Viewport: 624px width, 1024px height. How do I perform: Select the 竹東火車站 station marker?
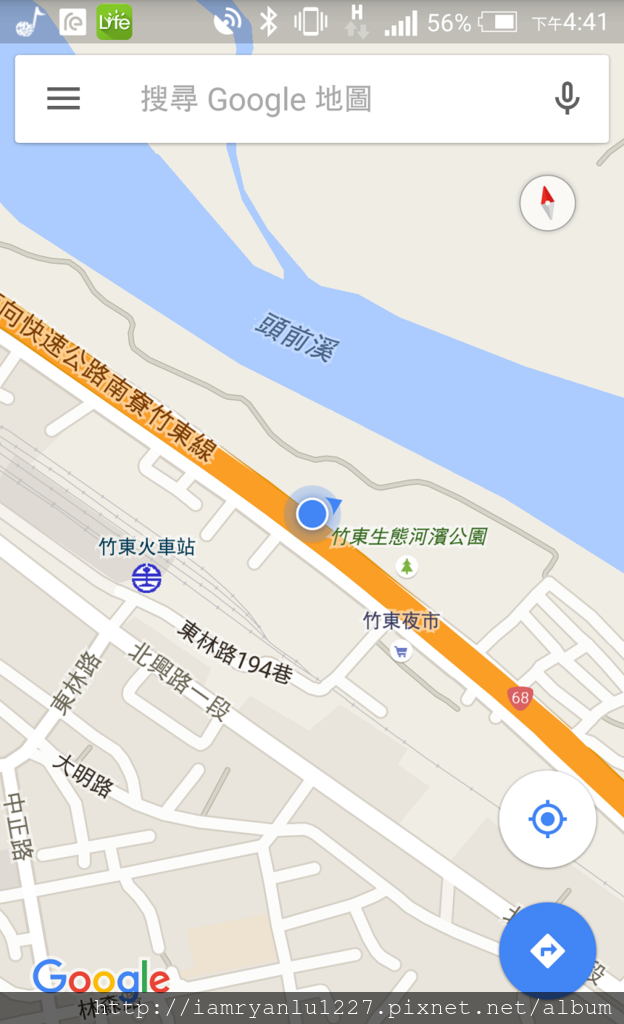(x=147, y=578)
